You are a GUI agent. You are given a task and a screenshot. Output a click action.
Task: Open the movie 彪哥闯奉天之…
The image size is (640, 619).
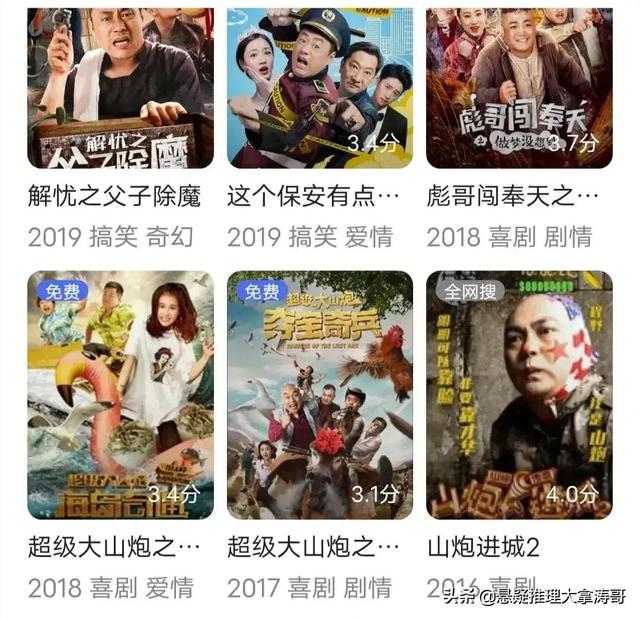point(519,88)
